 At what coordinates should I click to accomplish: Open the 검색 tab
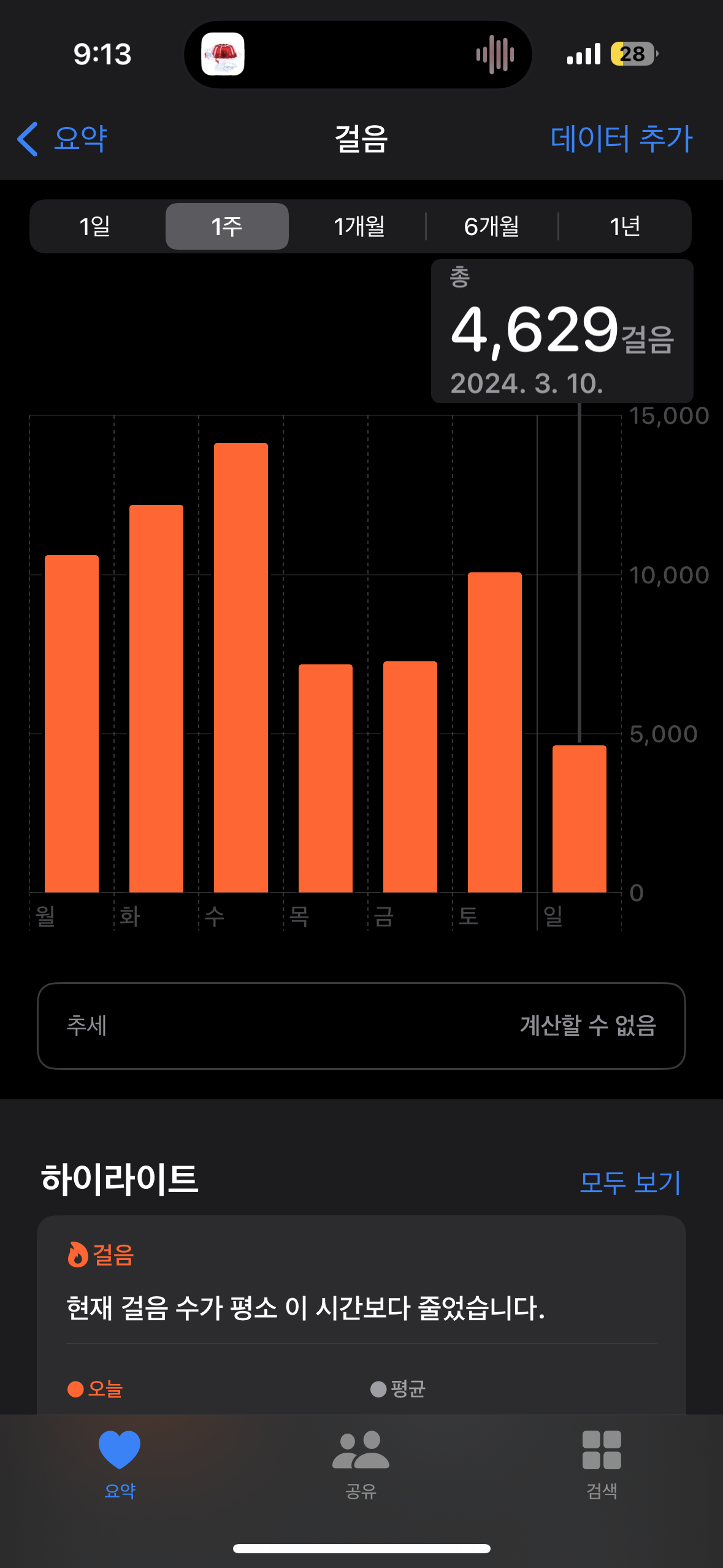point(602,1462)
